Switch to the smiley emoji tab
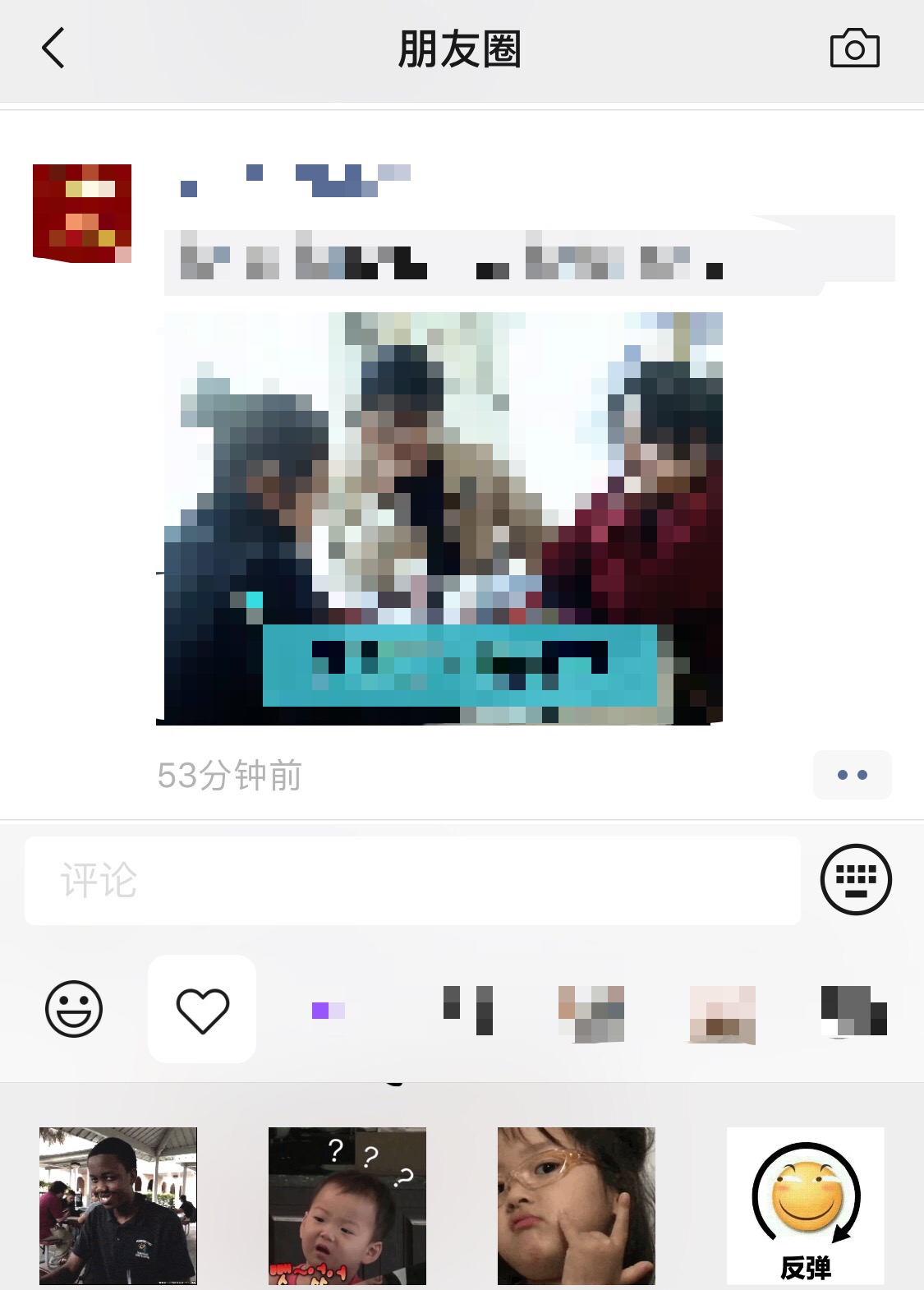The image size is (924, 1290). click(x=74, y=1008)
